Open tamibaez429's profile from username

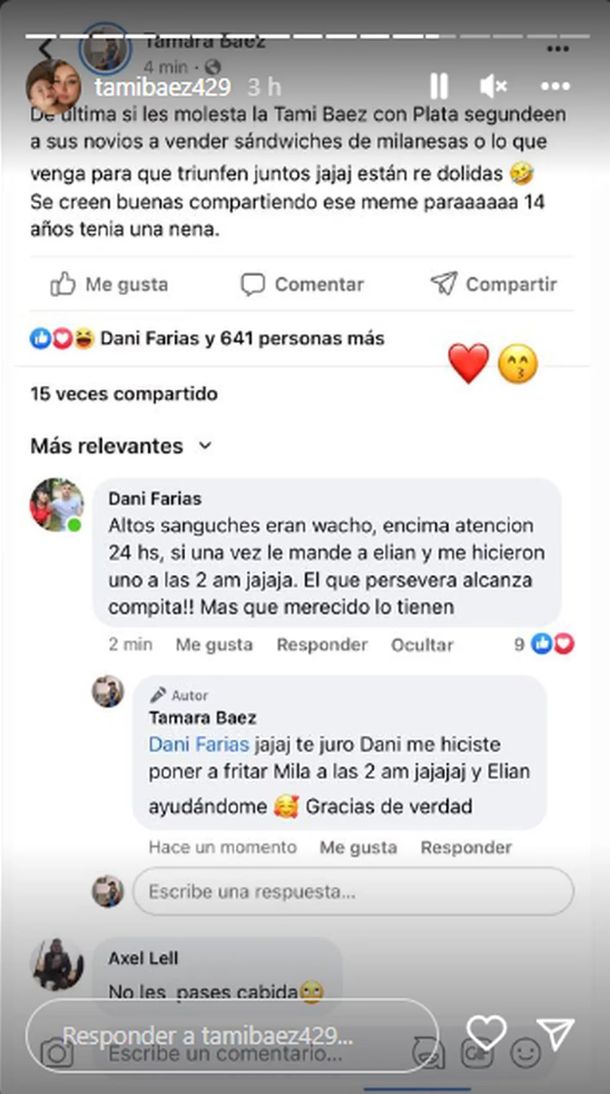pyautogui.click(x=163, y=87)
